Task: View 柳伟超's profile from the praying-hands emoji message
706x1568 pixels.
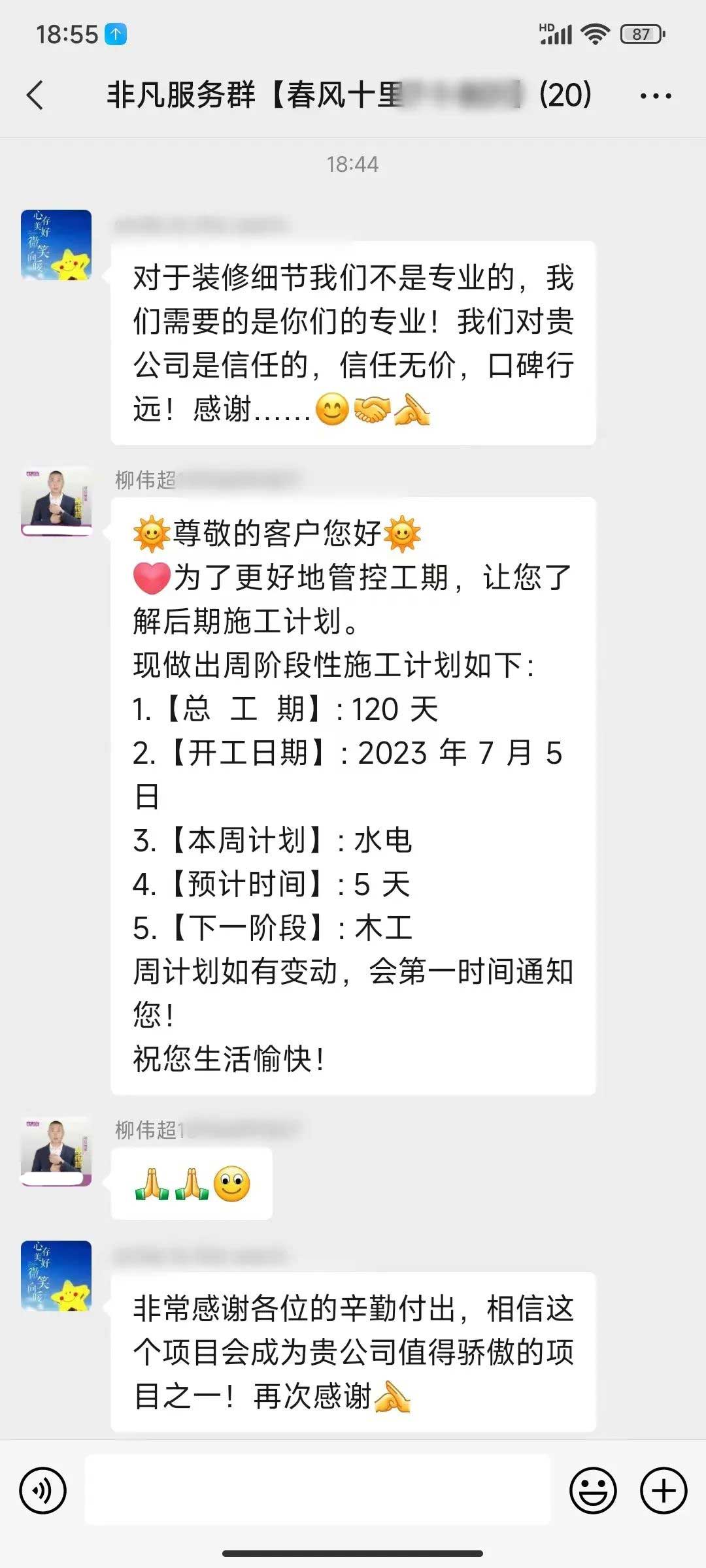Action: (x=56, y=1151)
